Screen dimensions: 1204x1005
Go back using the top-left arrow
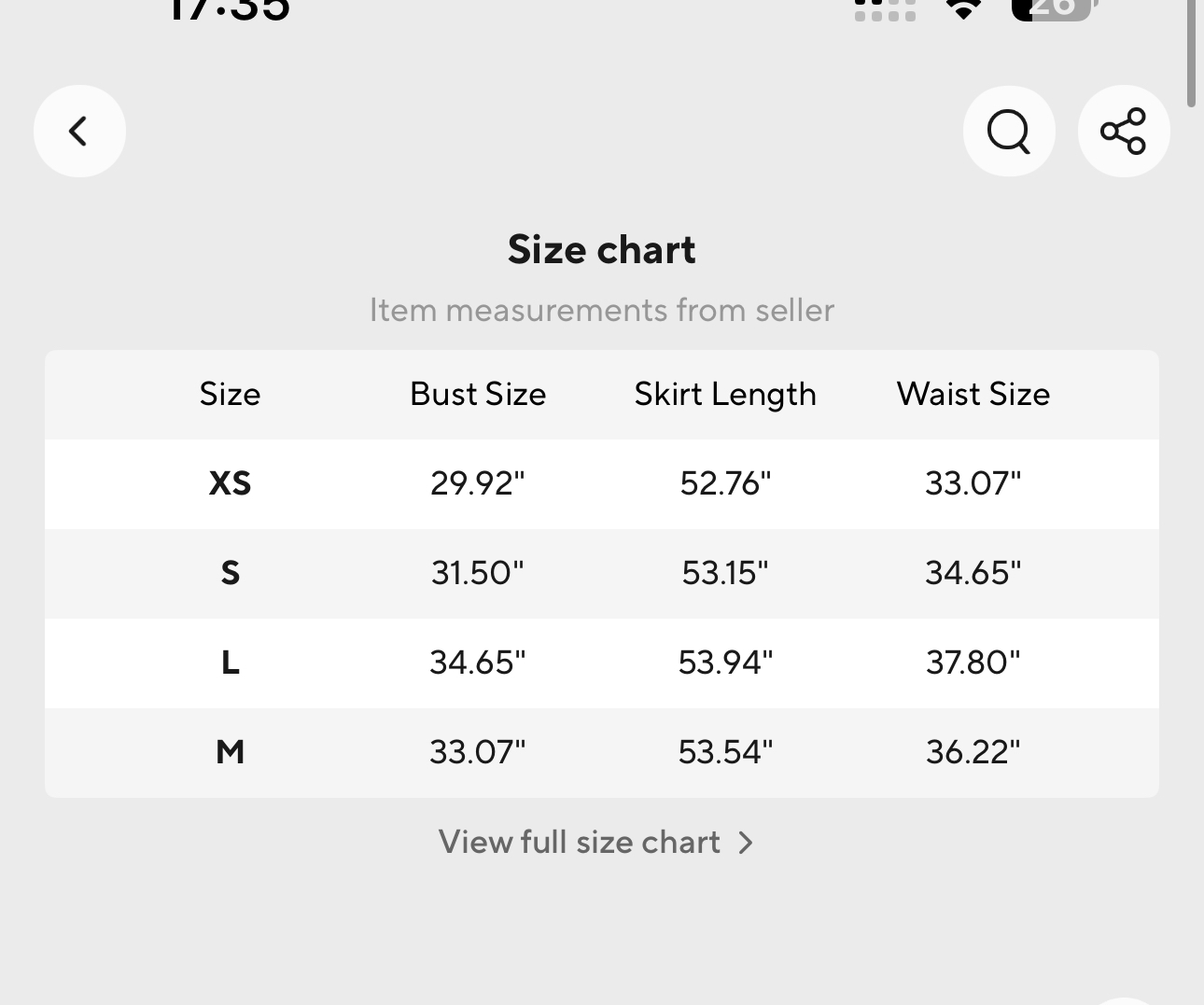click(x=79, y=131)
